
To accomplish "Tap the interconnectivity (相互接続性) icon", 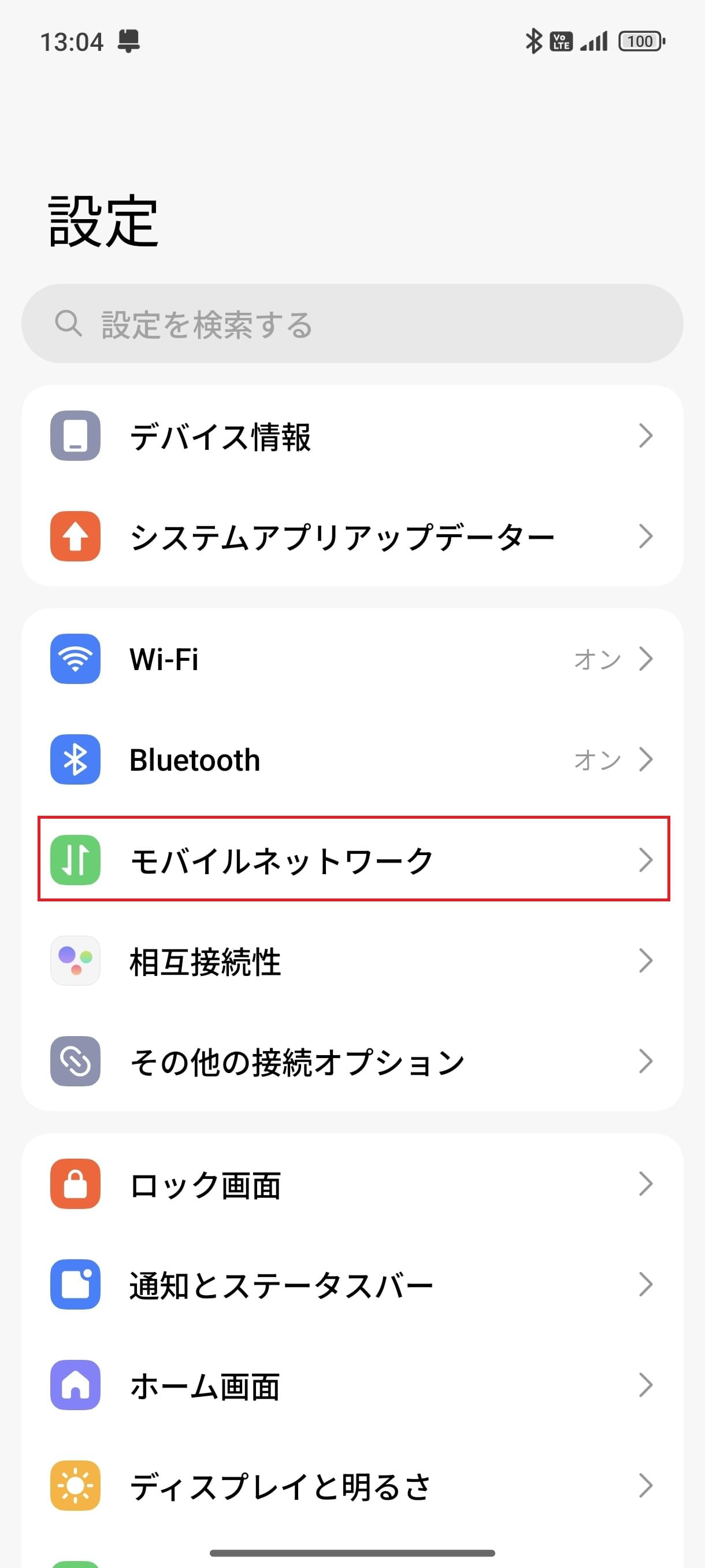I will [74, 960].
